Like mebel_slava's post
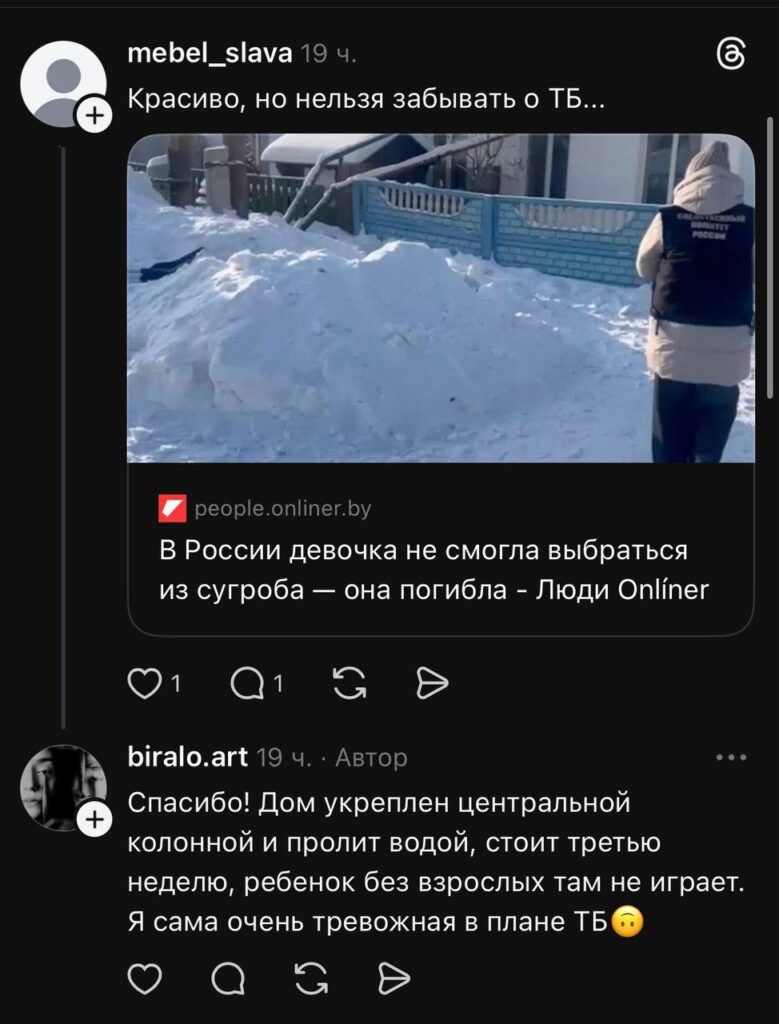Viewport: 779px width, 1024px height. [x=146, y=683]
